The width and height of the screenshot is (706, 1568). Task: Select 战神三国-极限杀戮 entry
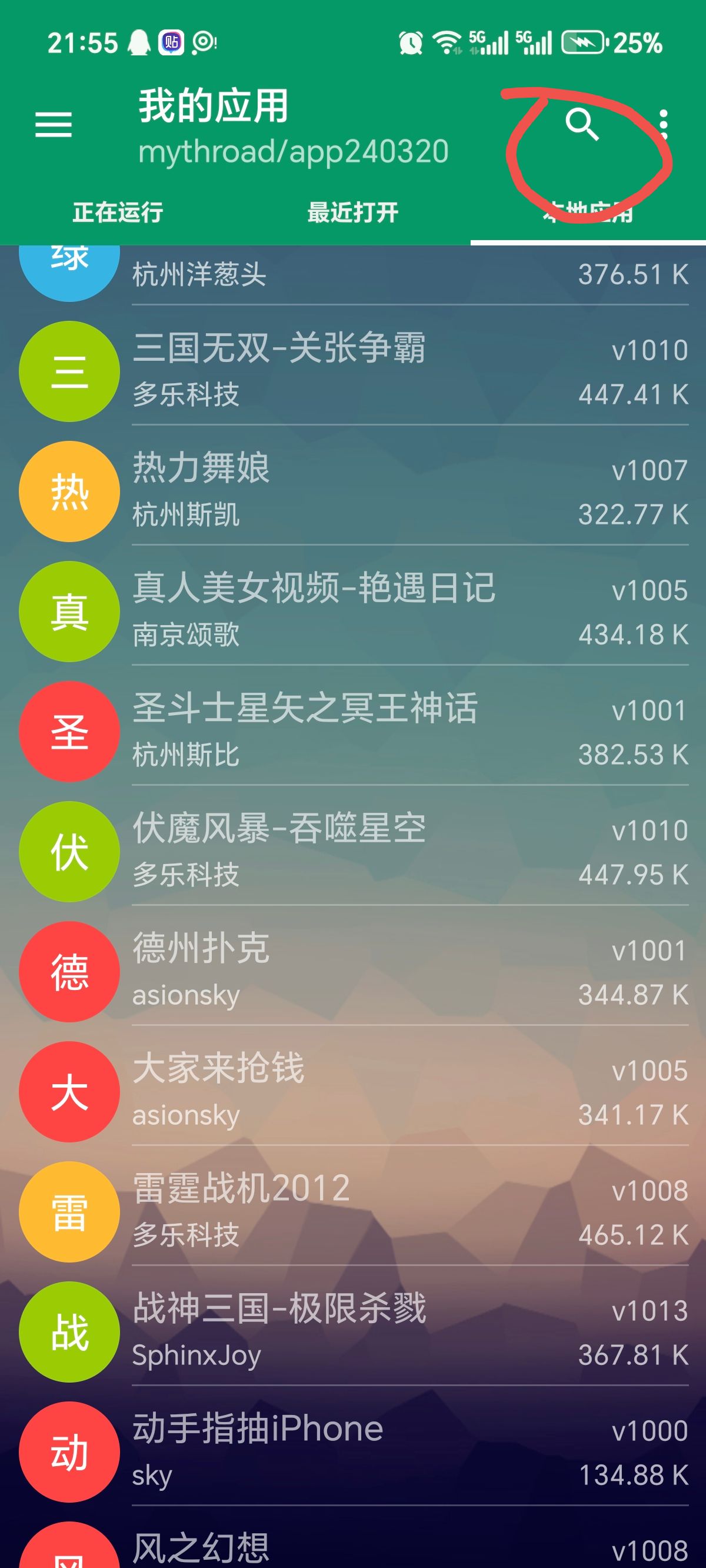pos(353,1331)
